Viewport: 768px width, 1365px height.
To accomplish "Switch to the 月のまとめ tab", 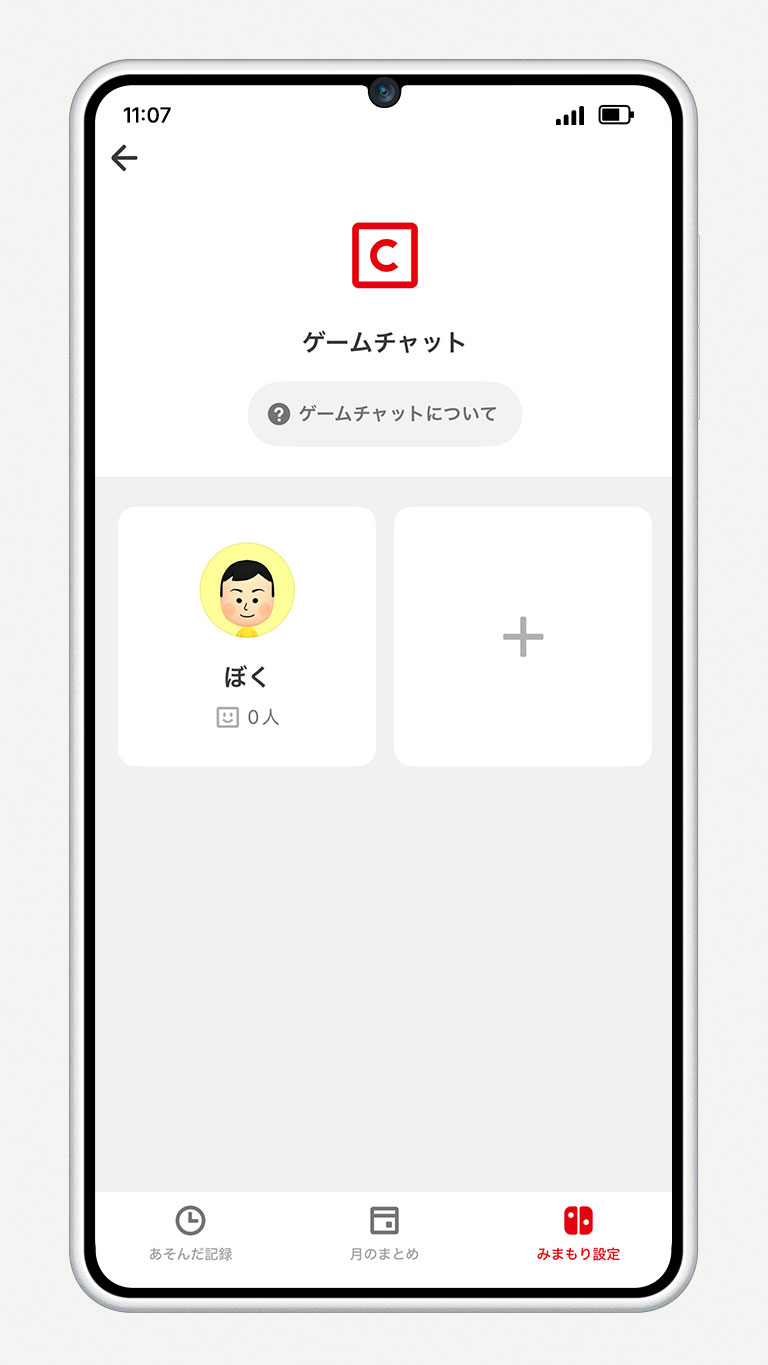I will point(384,1233).
